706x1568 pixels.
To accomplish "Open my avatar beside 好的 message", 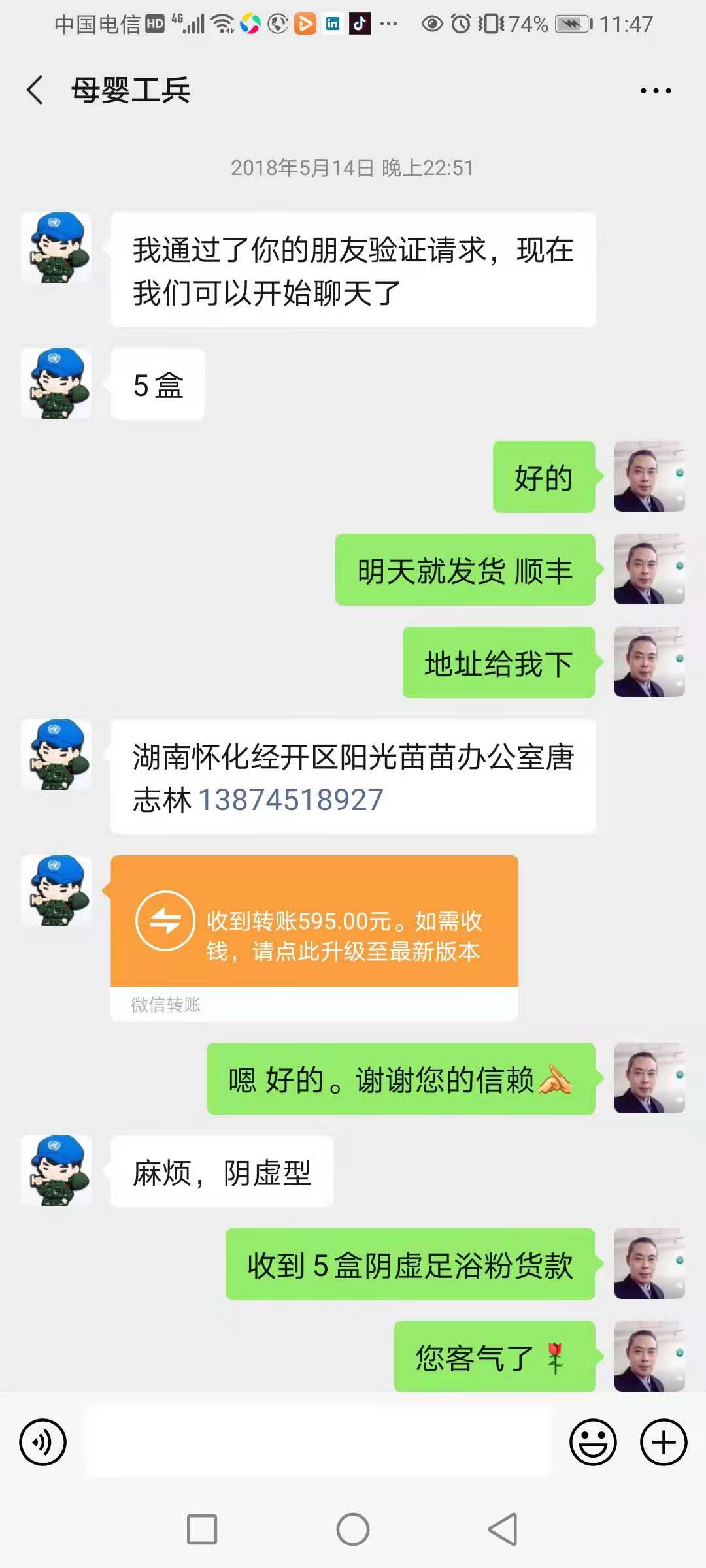I will pos(649,476).
